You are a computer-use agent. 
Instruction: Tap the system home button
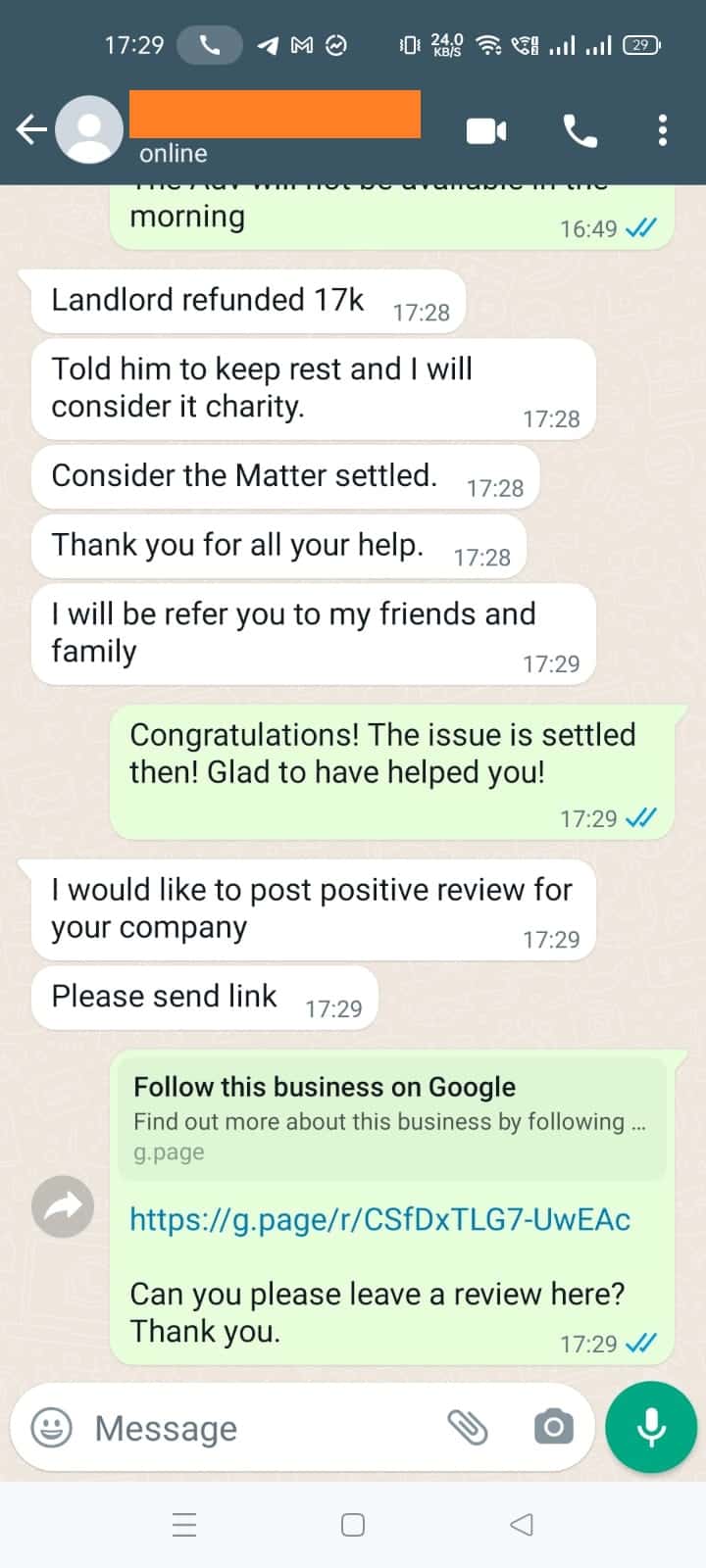point(353,1525)
